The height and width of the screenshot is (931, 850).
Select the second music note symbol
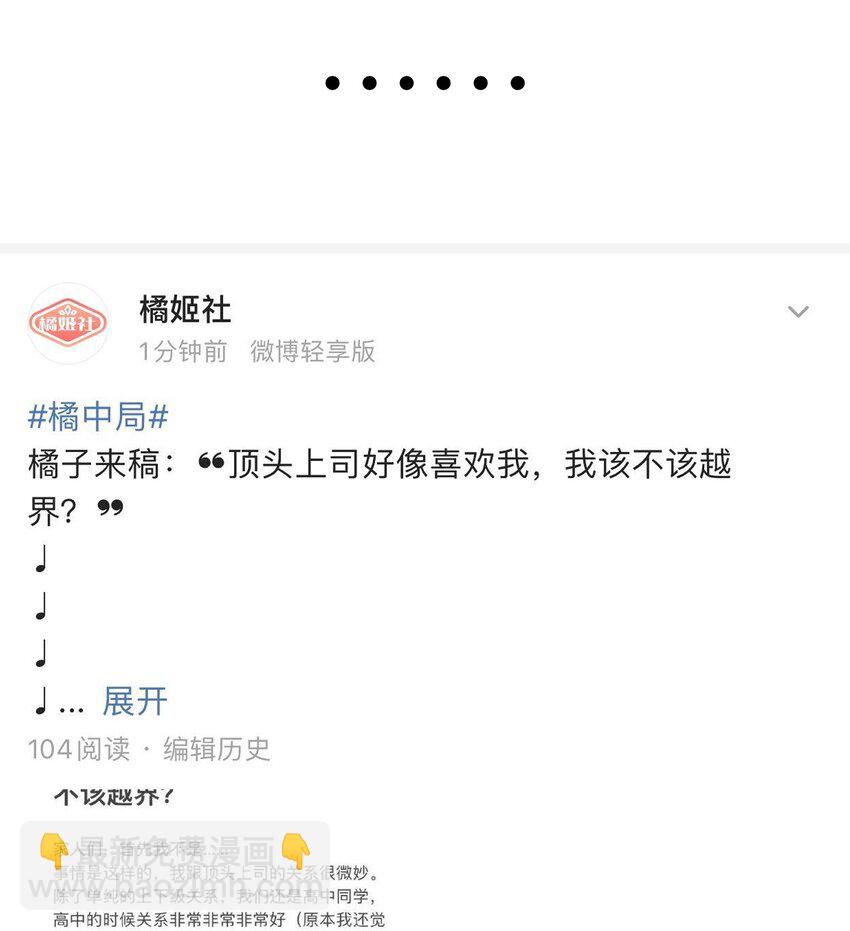(x=39, y=608)
